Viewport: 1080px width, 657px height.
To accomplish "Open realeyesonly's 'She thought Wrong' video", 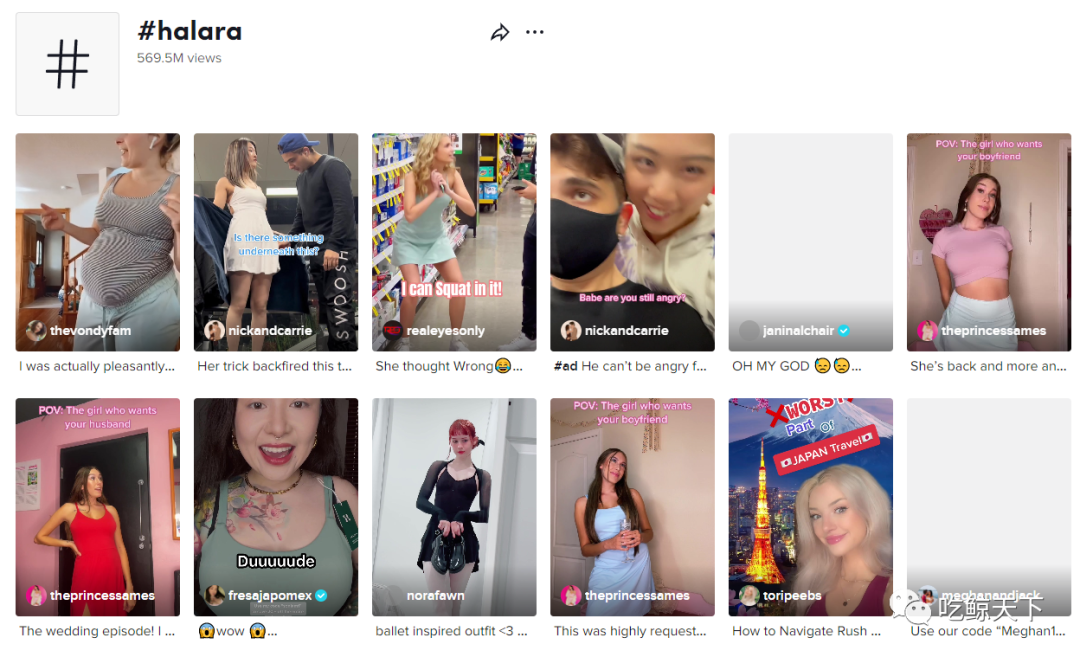I will [x=454, y=241].
